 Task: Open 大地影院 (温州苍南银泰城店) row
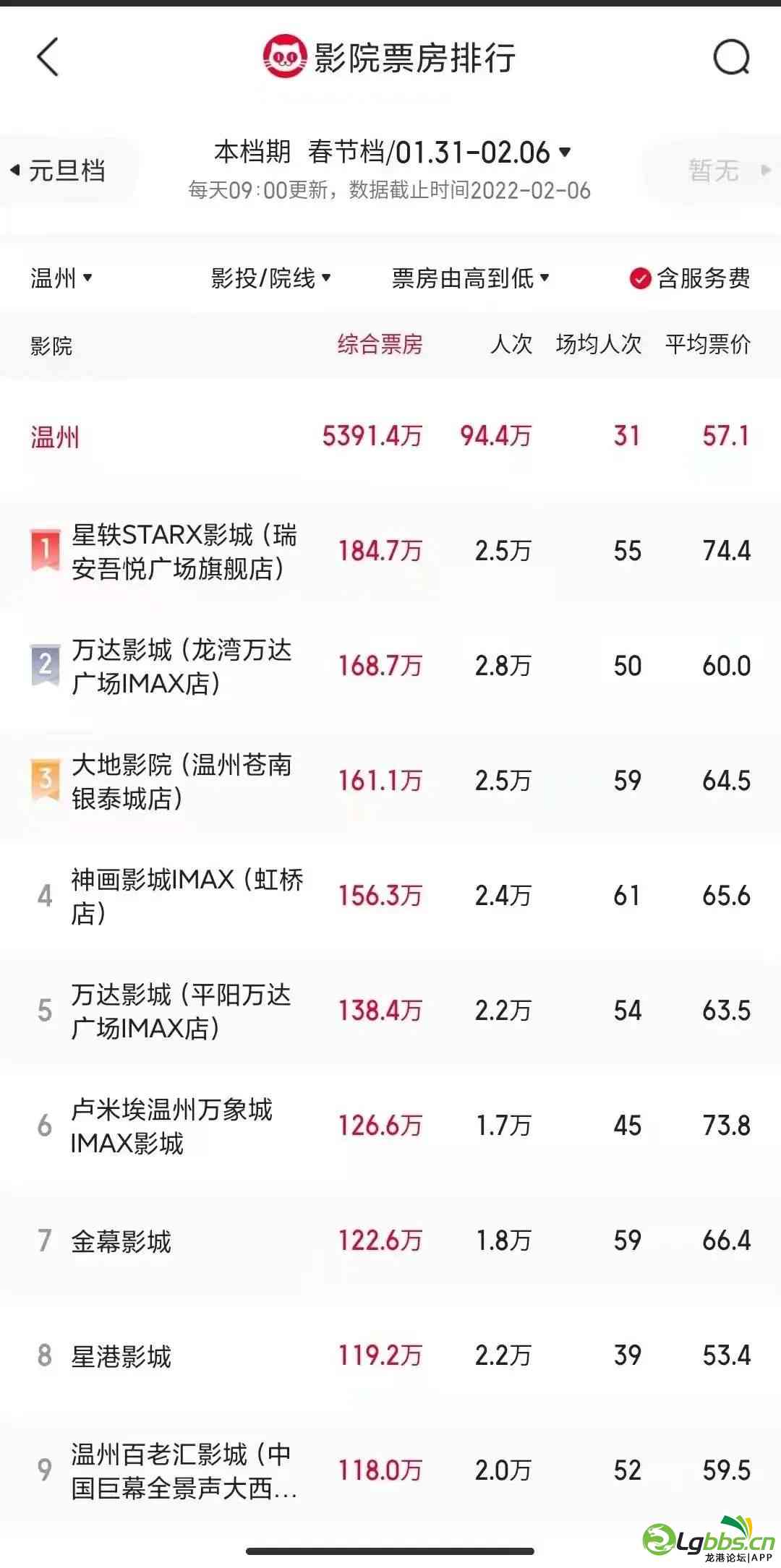[181, 781]
